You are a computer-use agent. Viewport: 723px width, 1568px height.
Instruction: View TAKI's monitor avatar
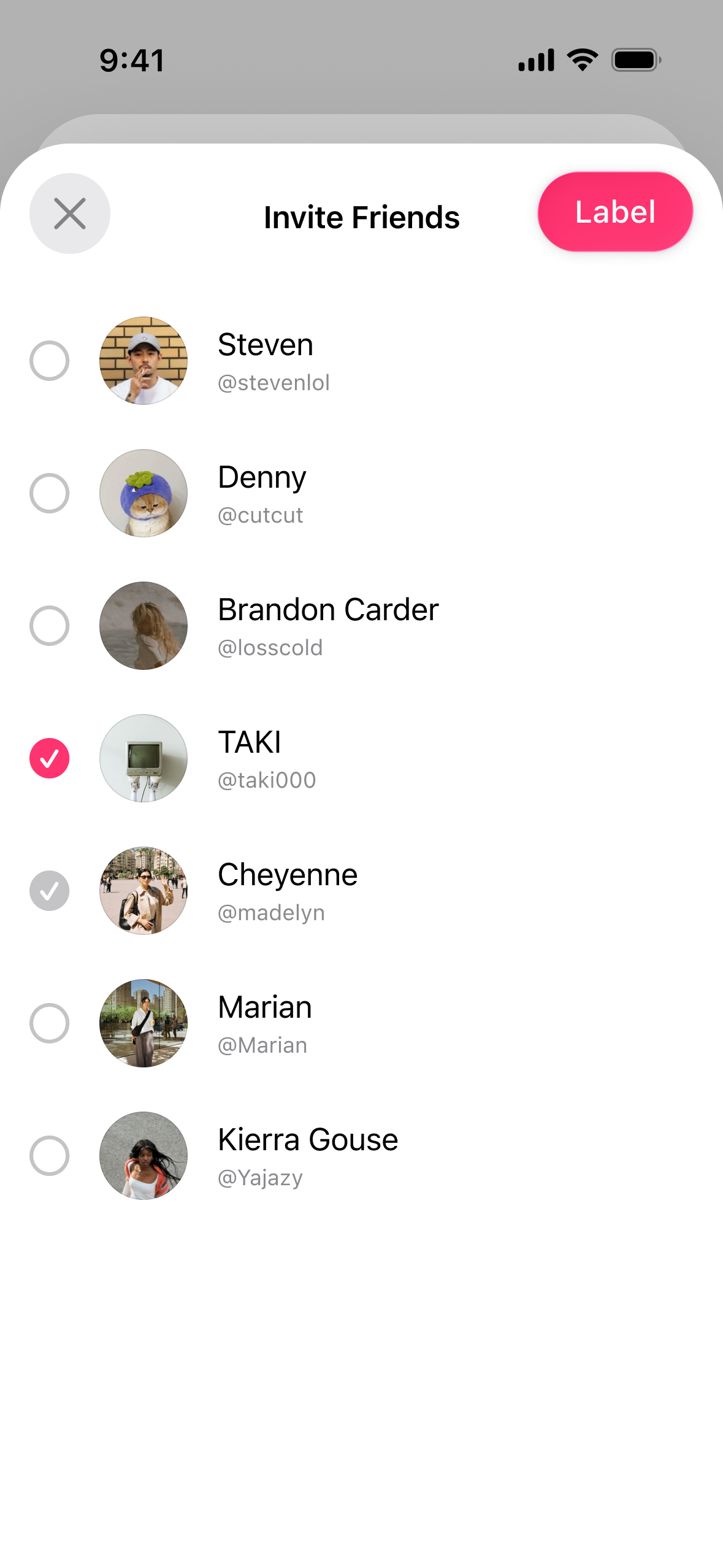pyautogui.click(x=143, y=758)
